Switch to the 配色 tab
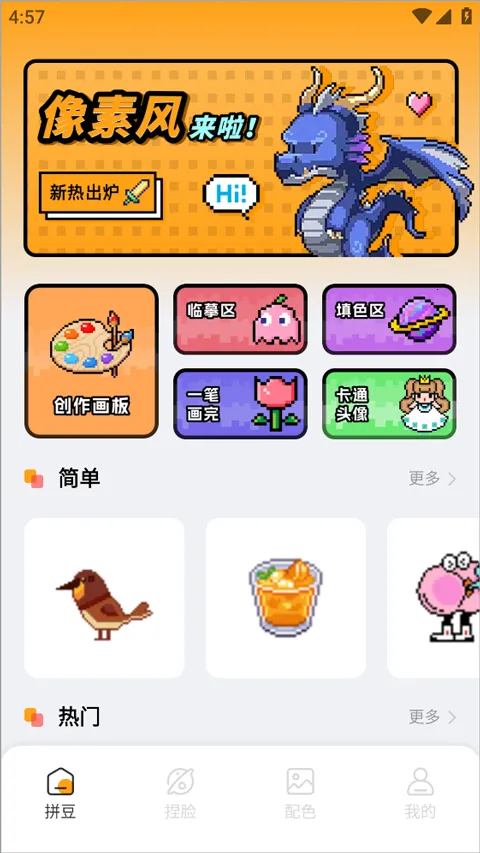Viewport: 480px width, 853px height. 300,793
